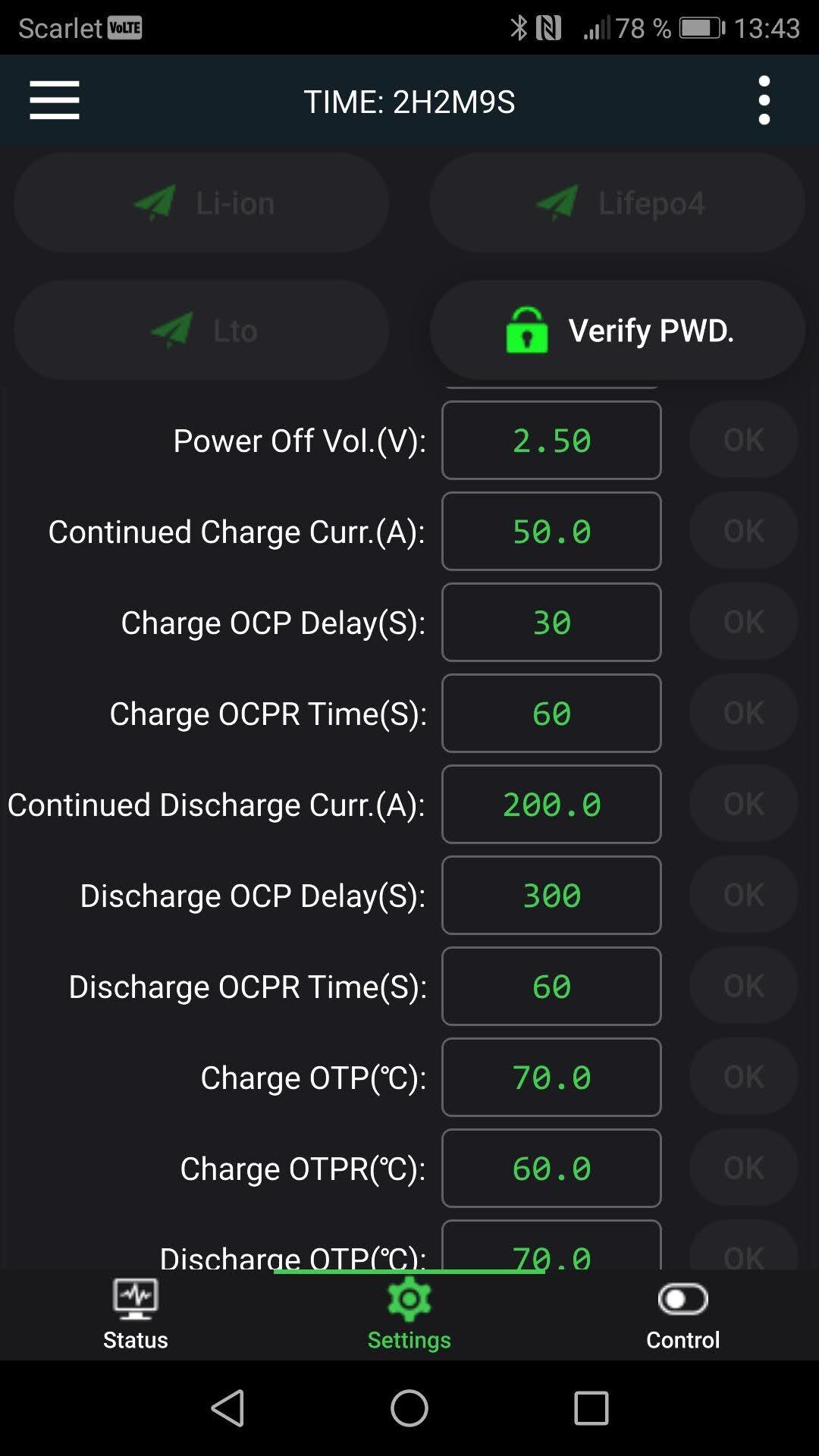
Task: Tap the Verify PWD. button
Action: 617,331
